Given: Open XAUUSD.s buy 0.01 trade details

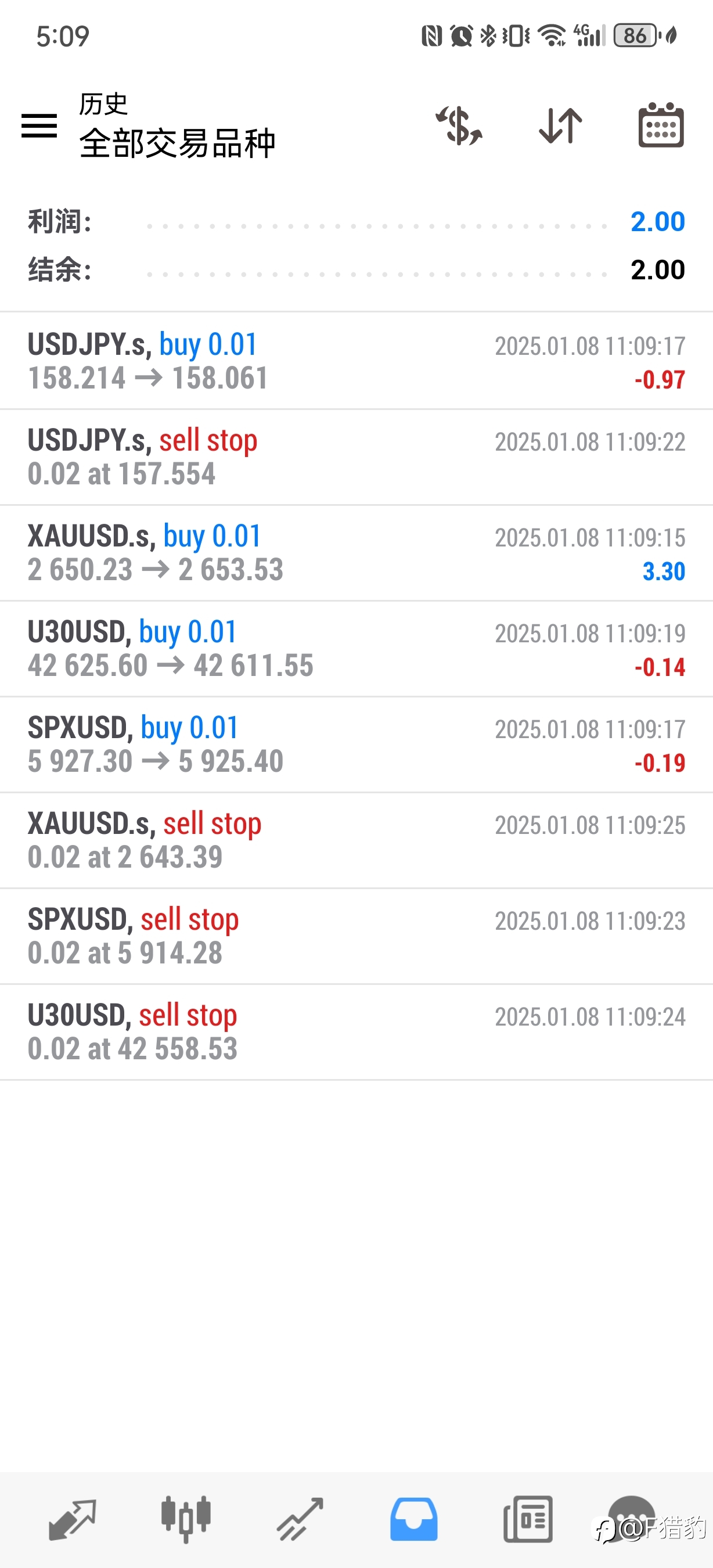Looking at the screenshot, I should [x=356, y=553].
